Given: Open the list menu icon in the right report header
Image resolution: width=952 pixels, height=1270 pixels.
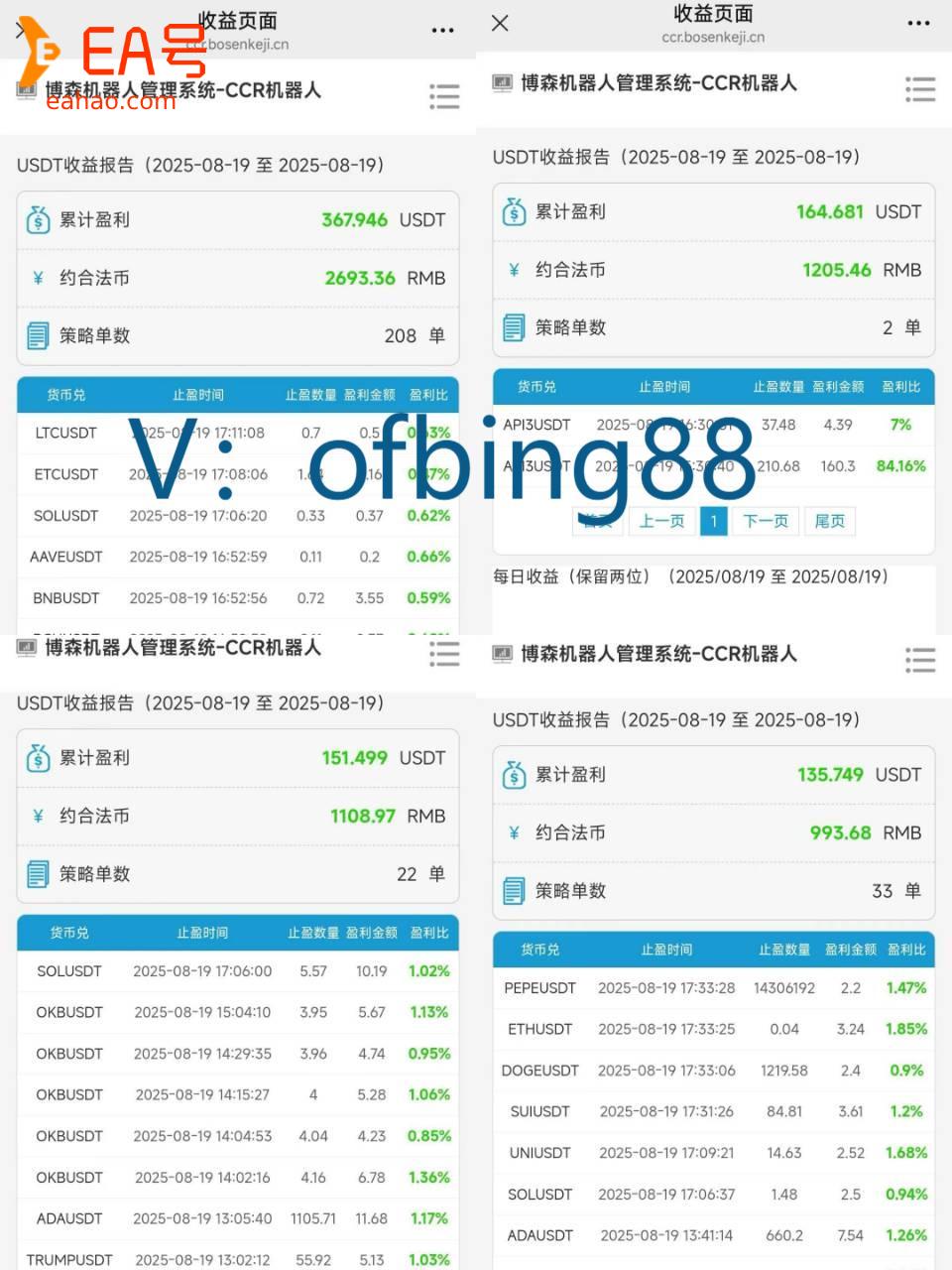Looking at the screenshot, I should (x=920, y=89).
